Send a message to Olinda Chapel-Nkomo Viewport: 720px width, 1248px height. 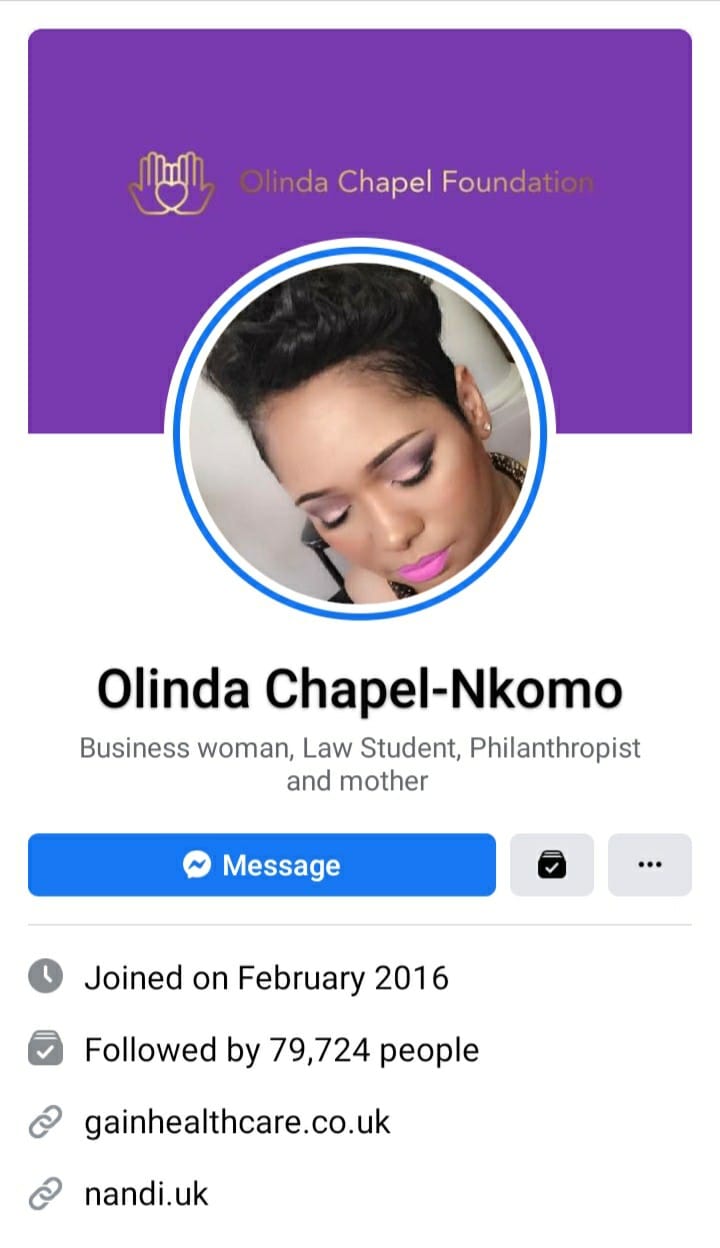[261, 865]
